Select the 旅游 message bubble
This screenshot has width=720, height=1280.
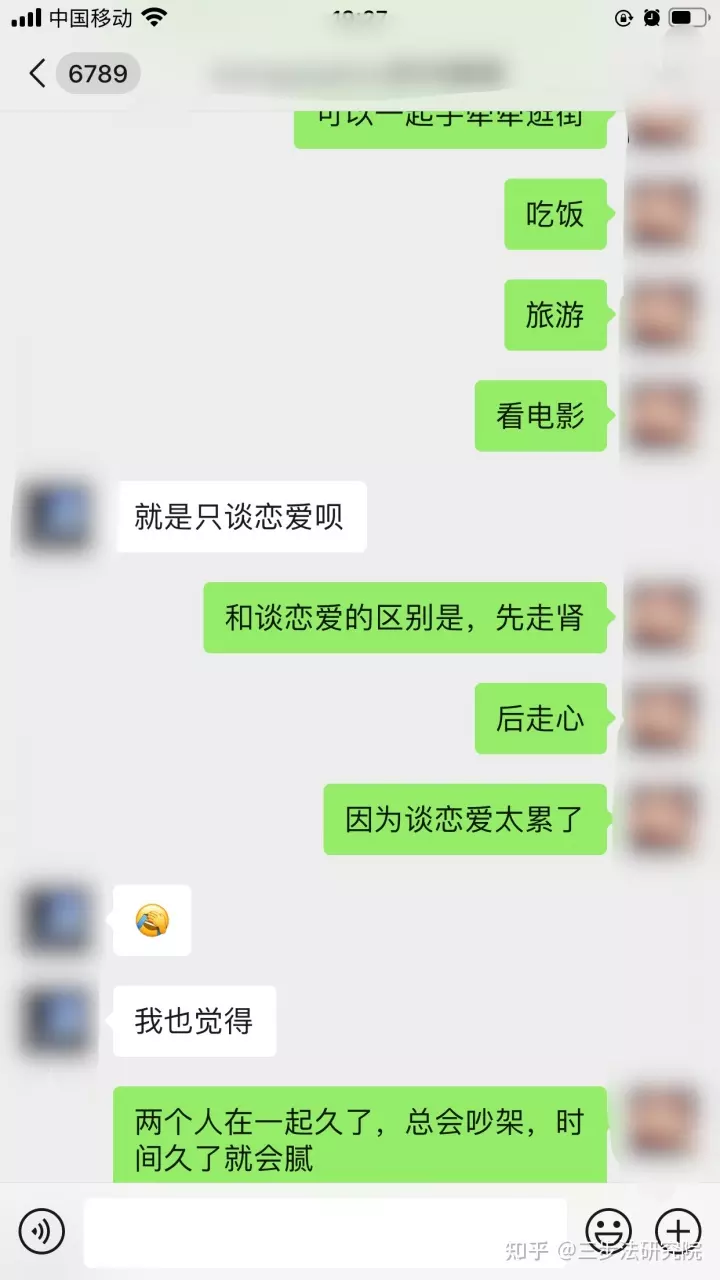click(x=556, y=315)
